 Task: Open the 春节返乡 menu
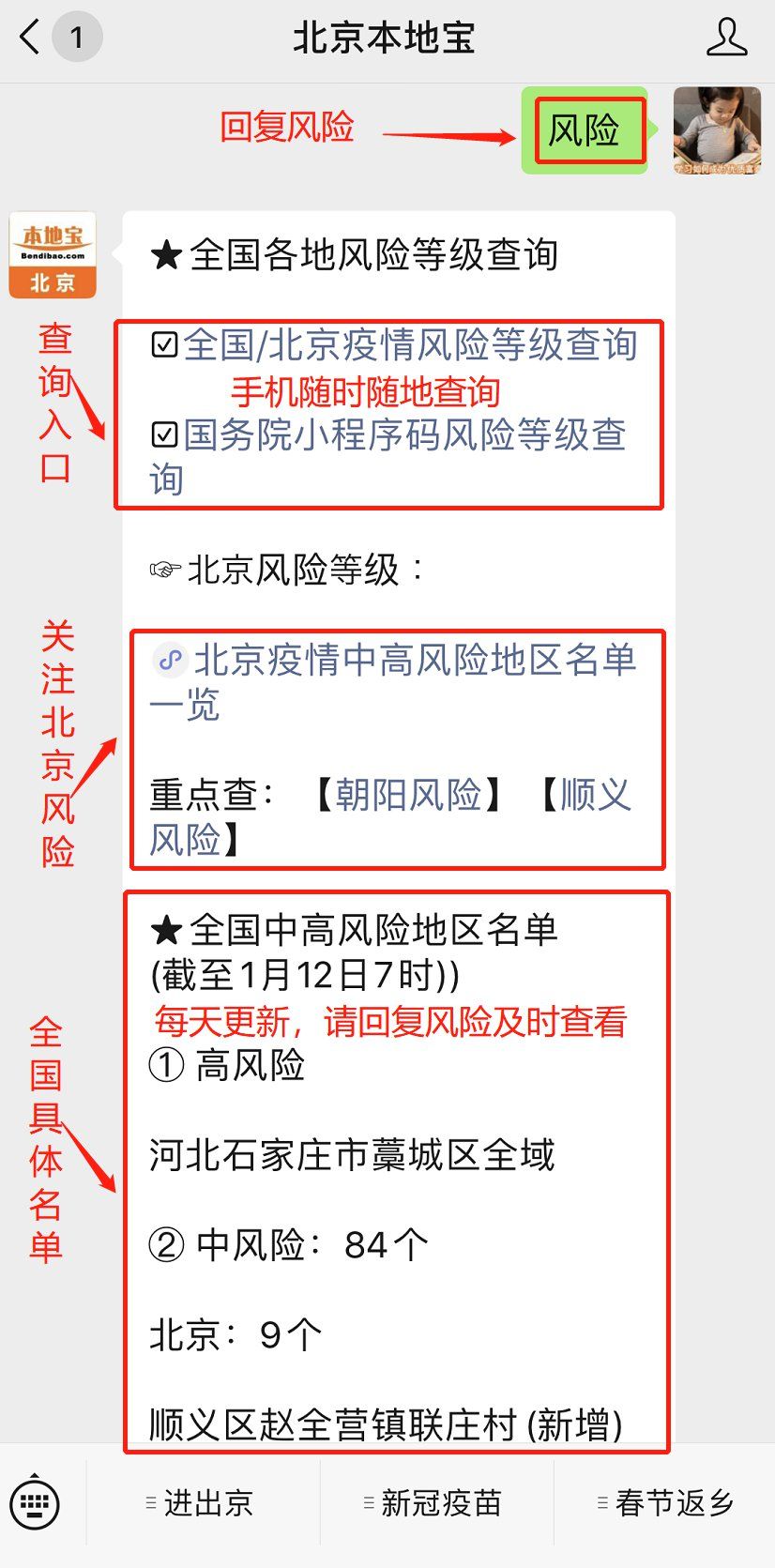pos(668,1504)
